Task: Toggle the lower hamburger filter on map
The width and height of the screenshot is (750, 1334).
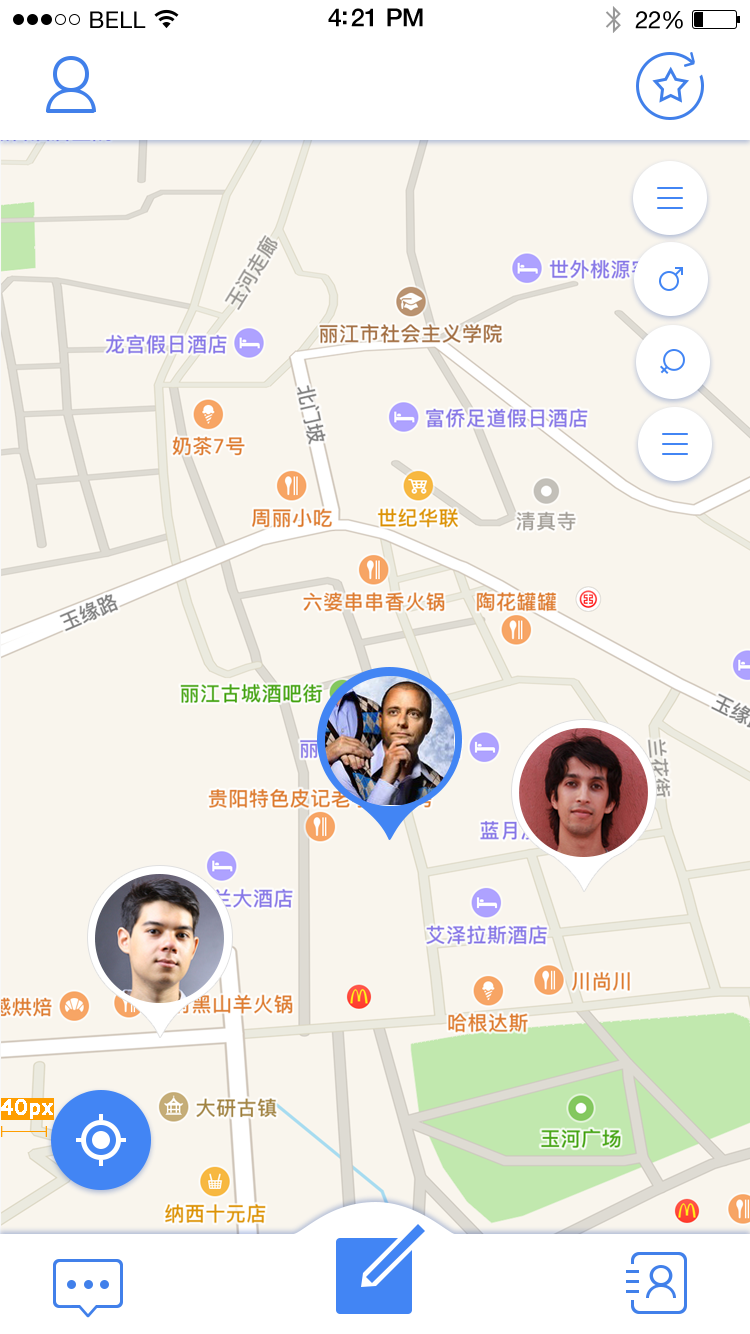Action: [674, 443]
